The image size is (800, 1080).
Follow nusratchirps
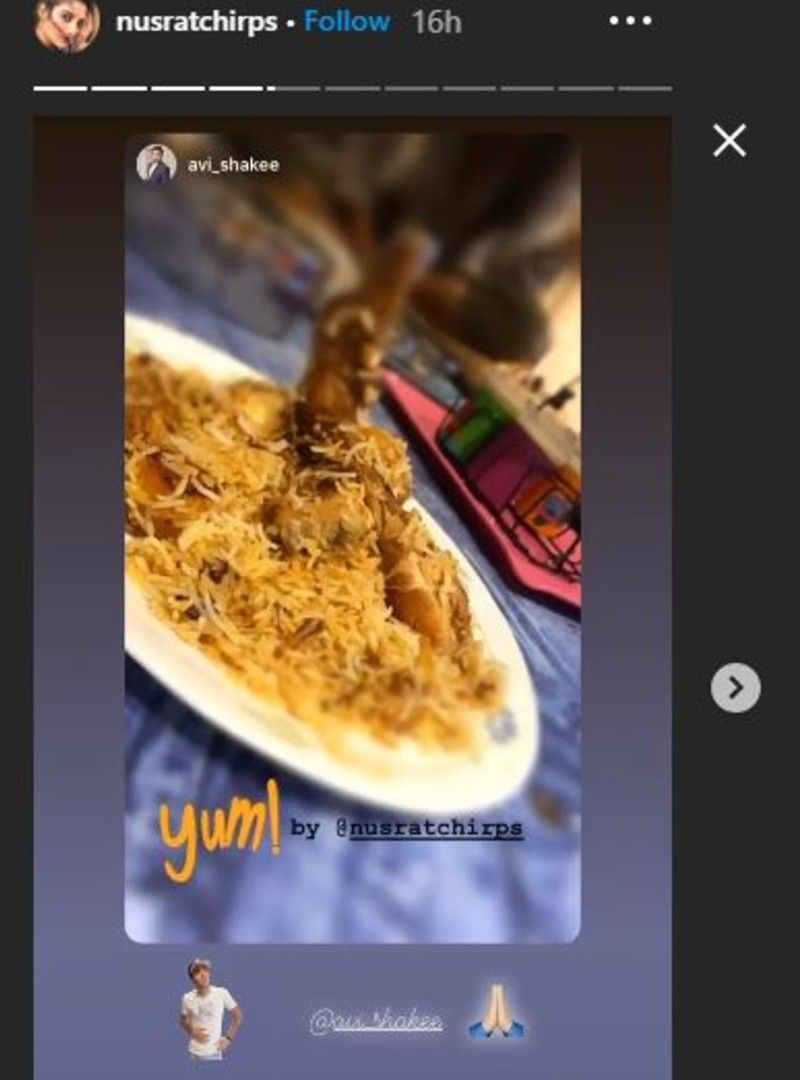(x=347, y=22)
